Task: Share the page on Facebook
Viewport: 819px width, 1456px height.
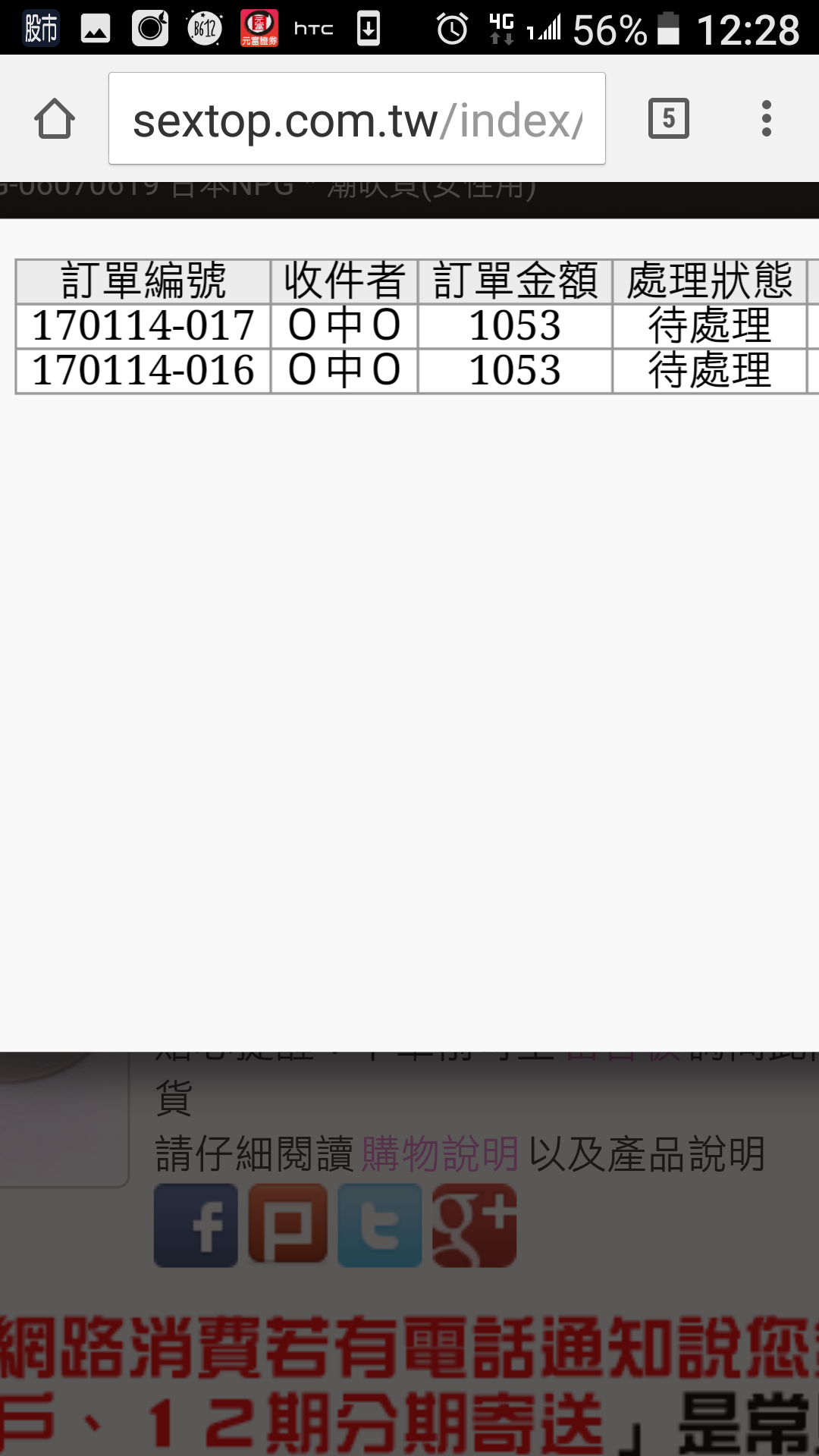Action: (196, 1225)
